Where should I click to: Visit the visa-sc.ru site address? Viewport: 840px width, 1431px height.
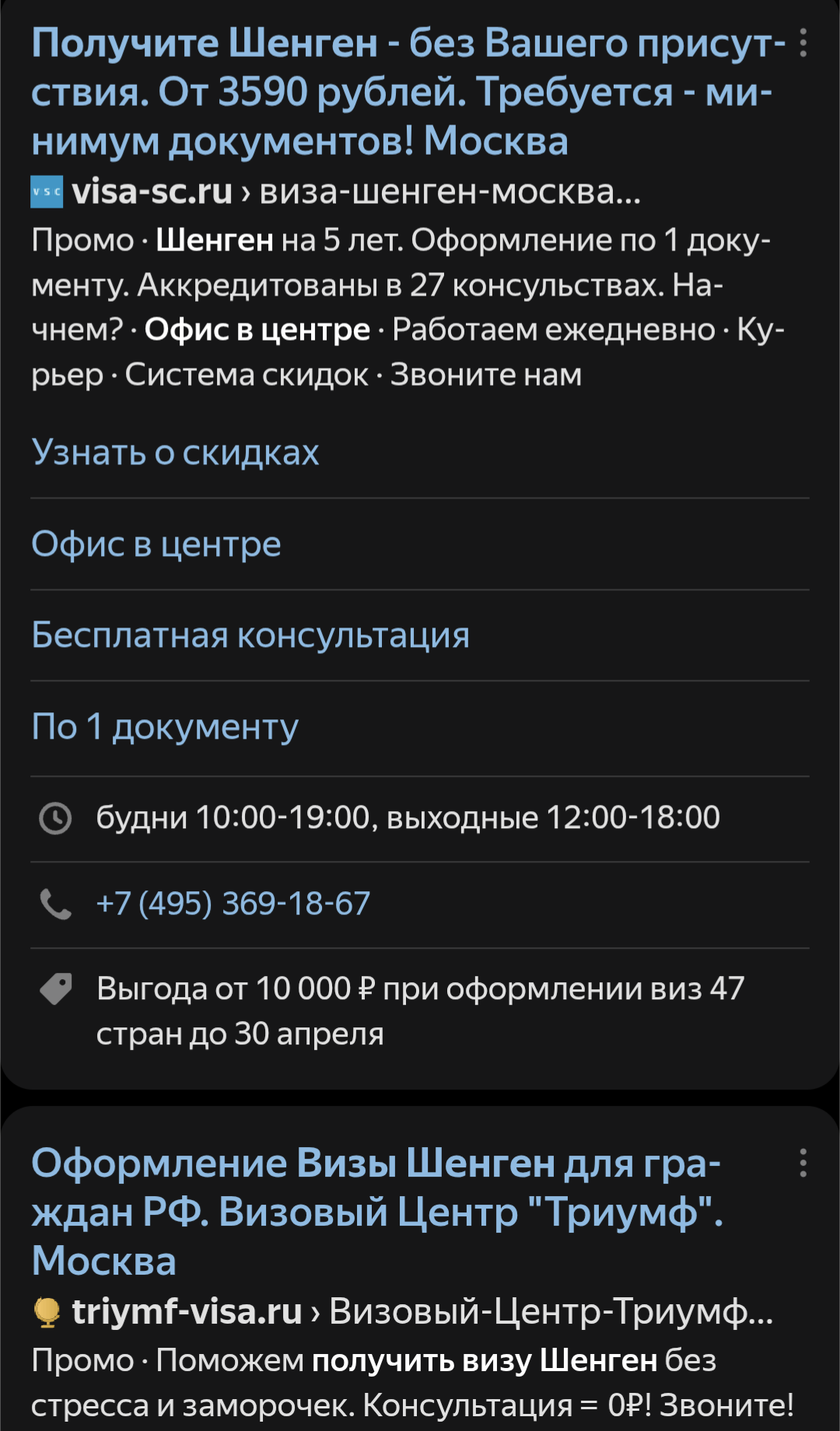click(152, 191)
